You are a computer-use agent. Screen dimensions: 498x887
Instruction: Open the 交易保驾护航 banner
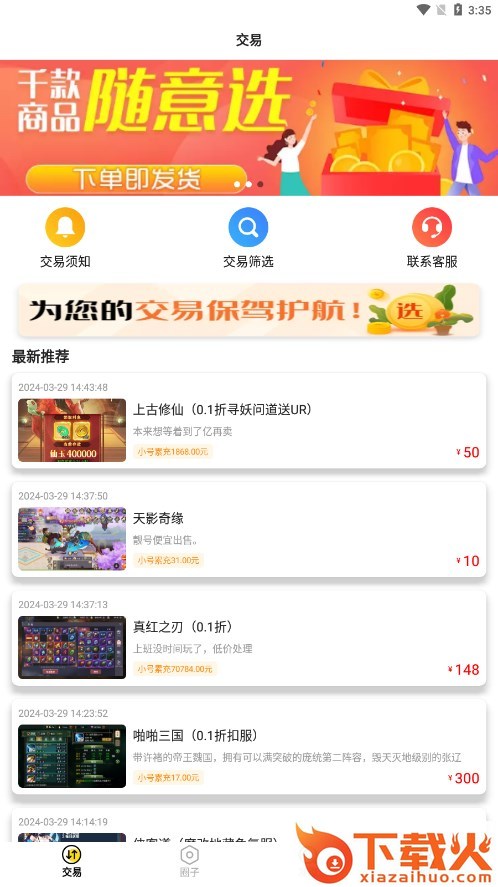click(x=249, y=311)
